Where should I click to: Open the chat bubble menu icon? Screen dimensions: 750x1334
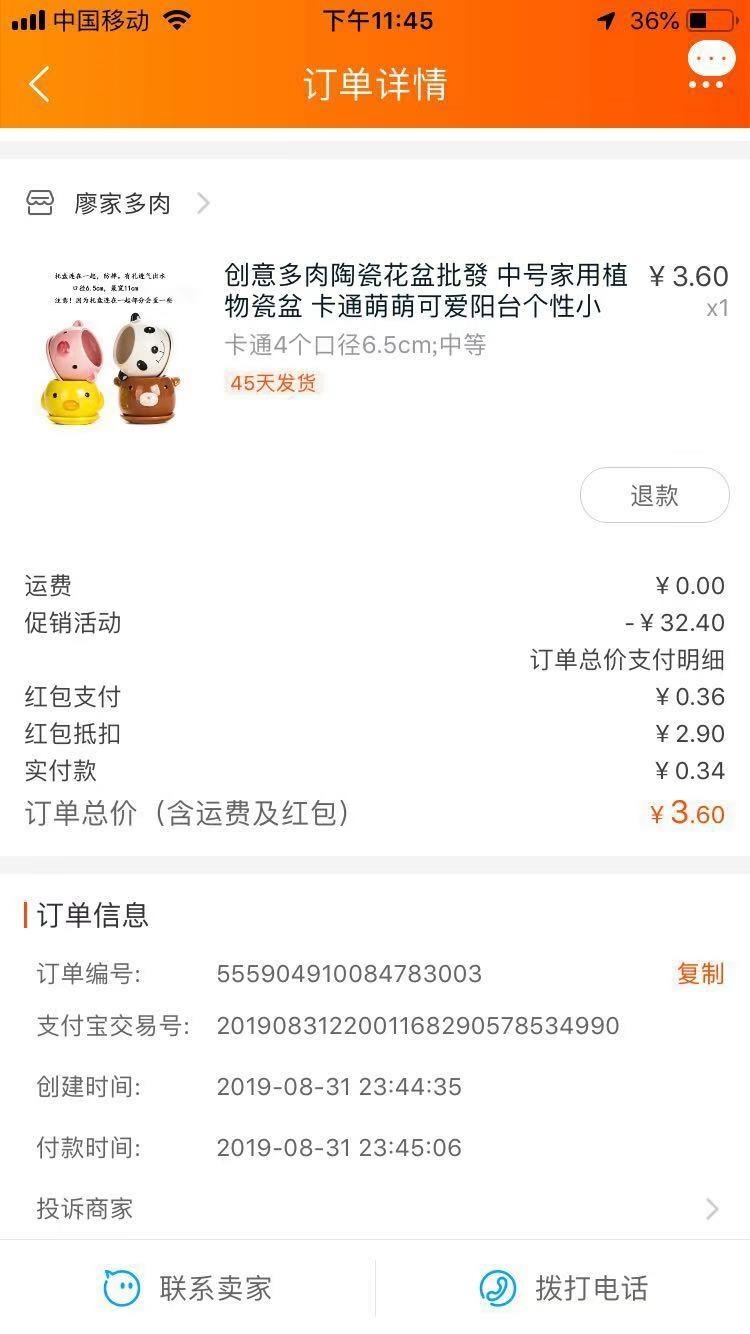[x=711, y=66]
